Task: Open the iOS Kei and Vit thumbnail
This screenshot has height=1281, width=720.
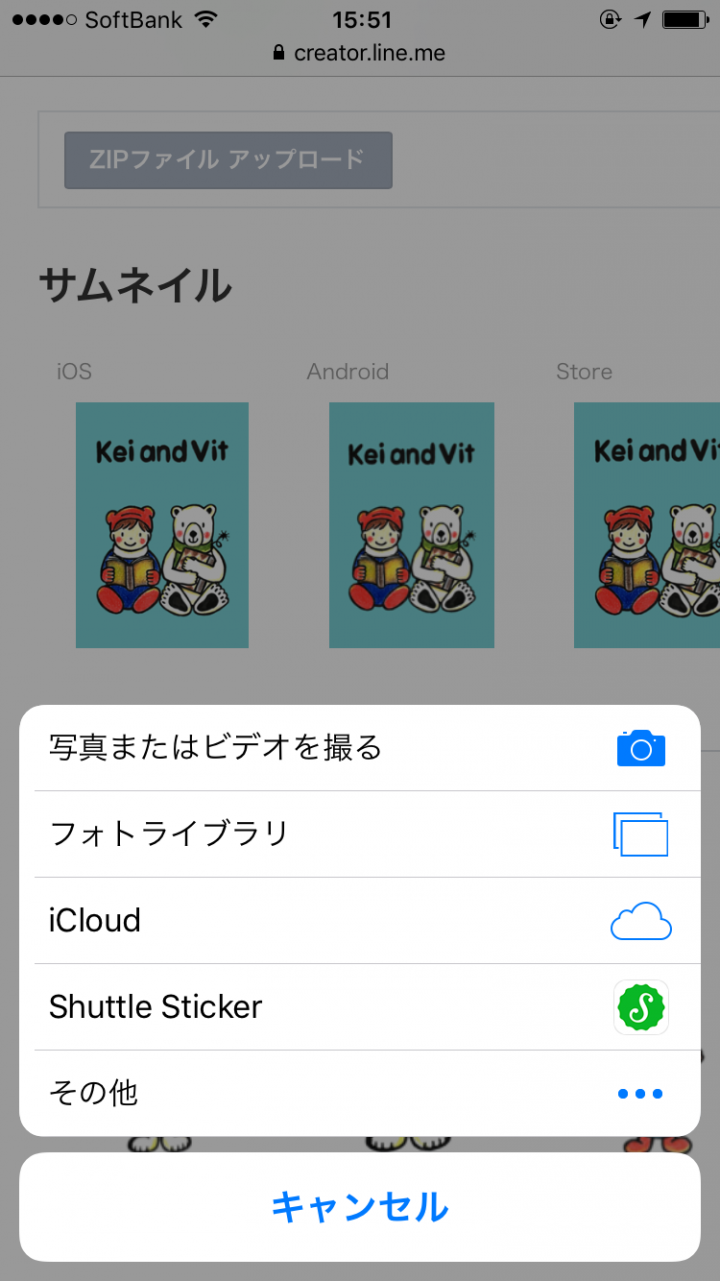Action: tap(161, 524)
